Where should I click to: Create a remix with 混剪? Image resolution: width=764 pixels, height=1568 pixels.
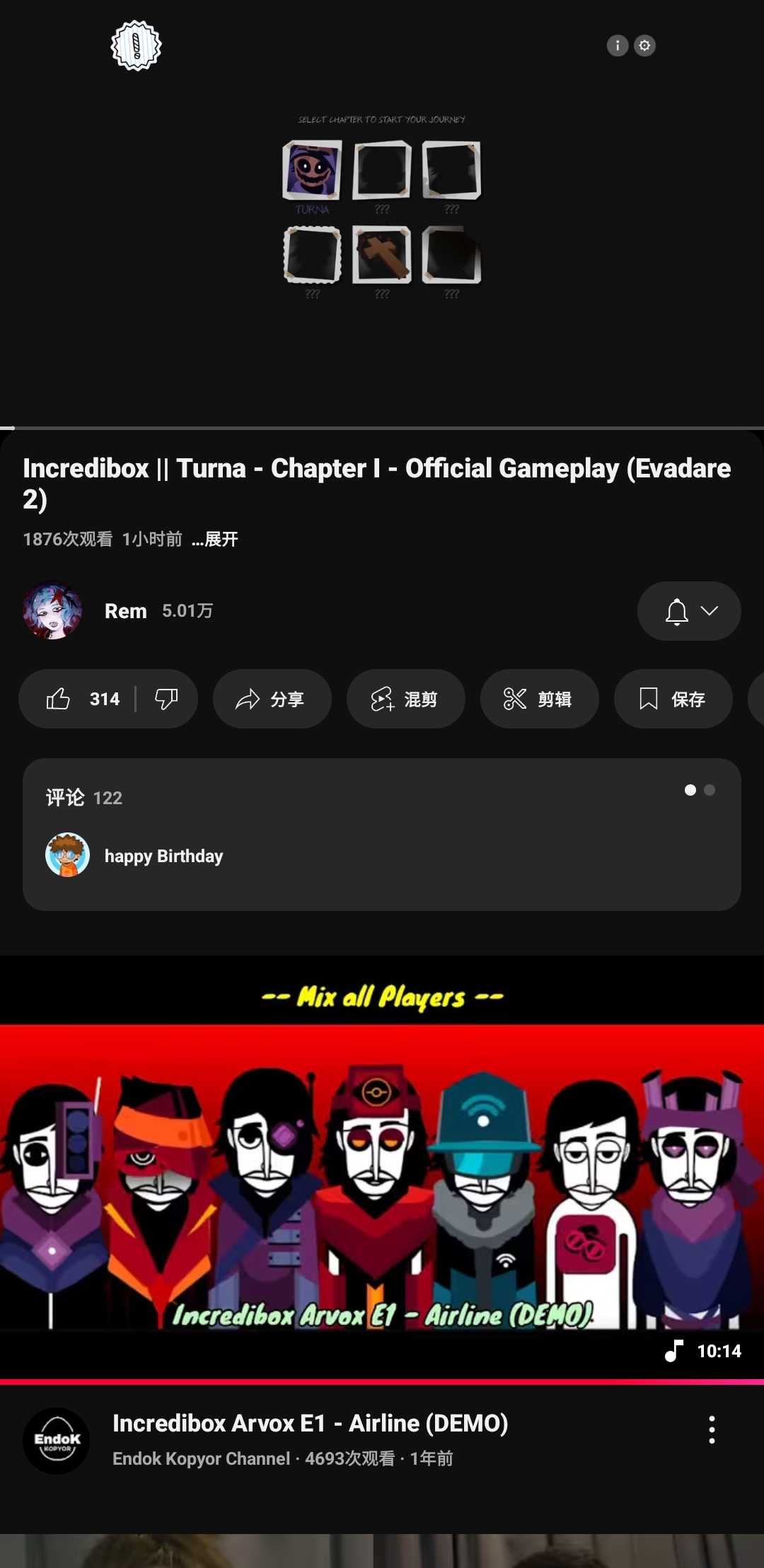(x=405, y=699)
